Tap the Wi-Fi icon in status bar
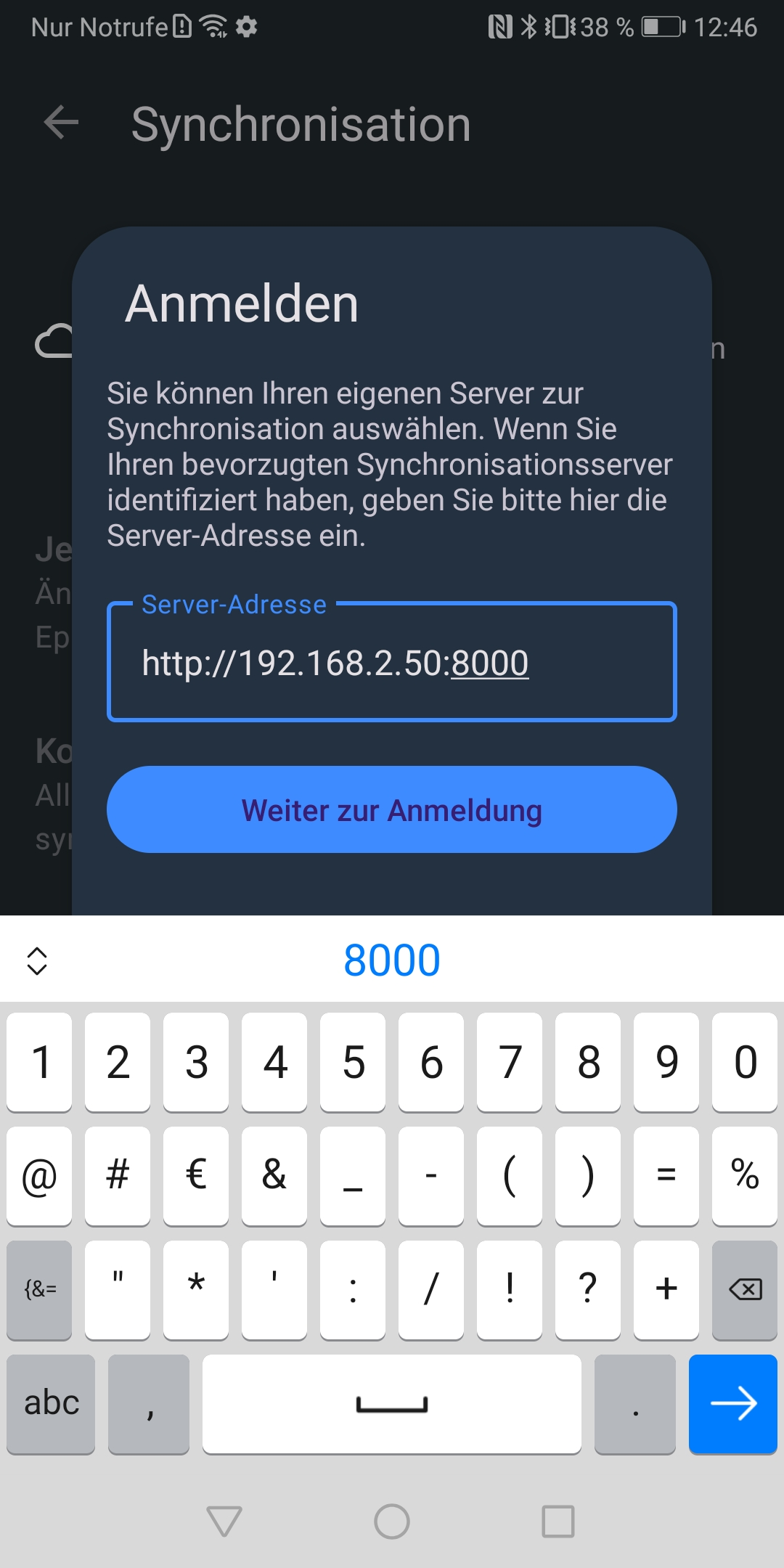Viewport: 784px width, 1568px height. pos(211,27)
